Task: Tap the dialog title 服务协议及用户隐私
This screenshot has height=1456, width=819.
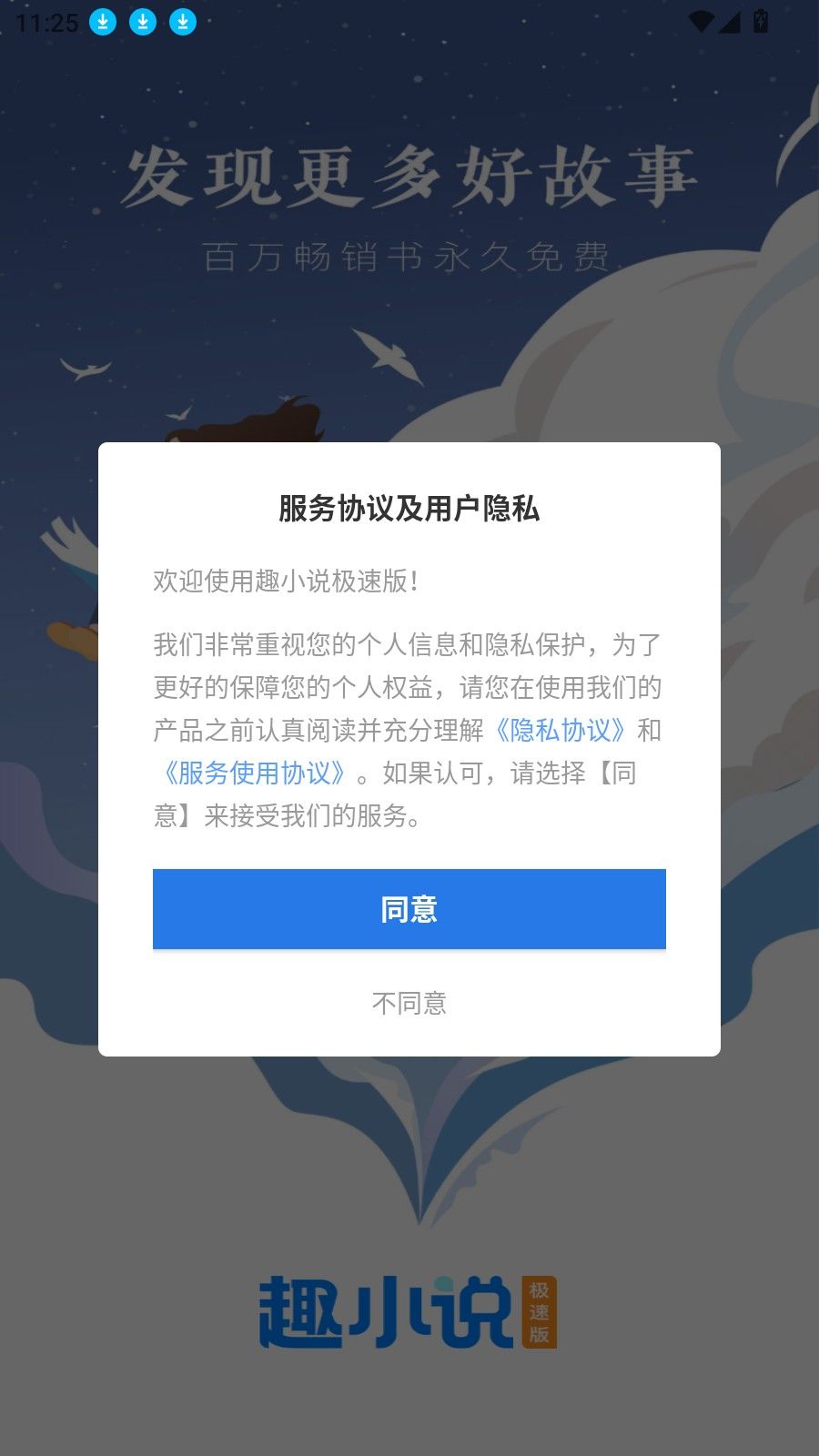Action: coord(409,509)
